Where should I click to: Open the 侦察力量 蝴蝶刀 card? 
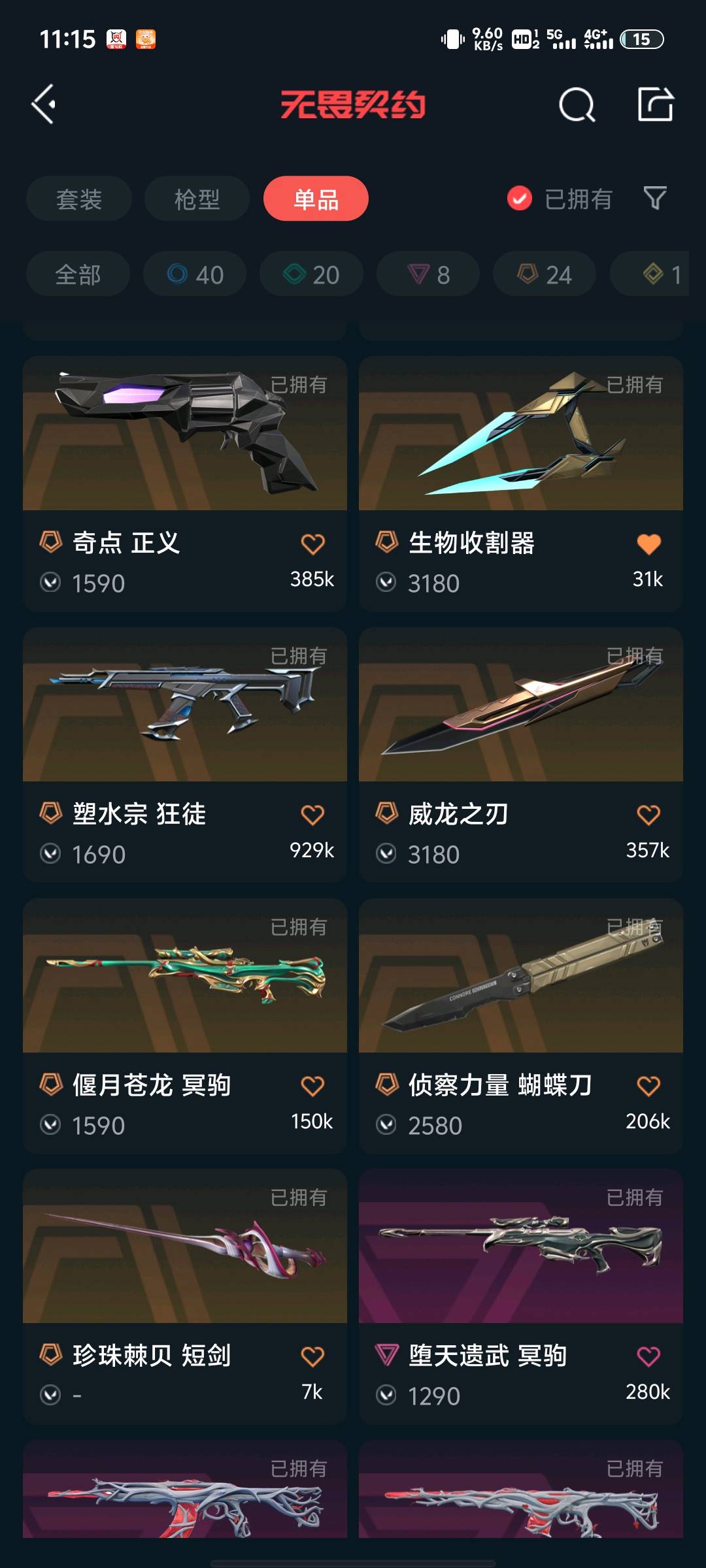[x=521, y=1026]
